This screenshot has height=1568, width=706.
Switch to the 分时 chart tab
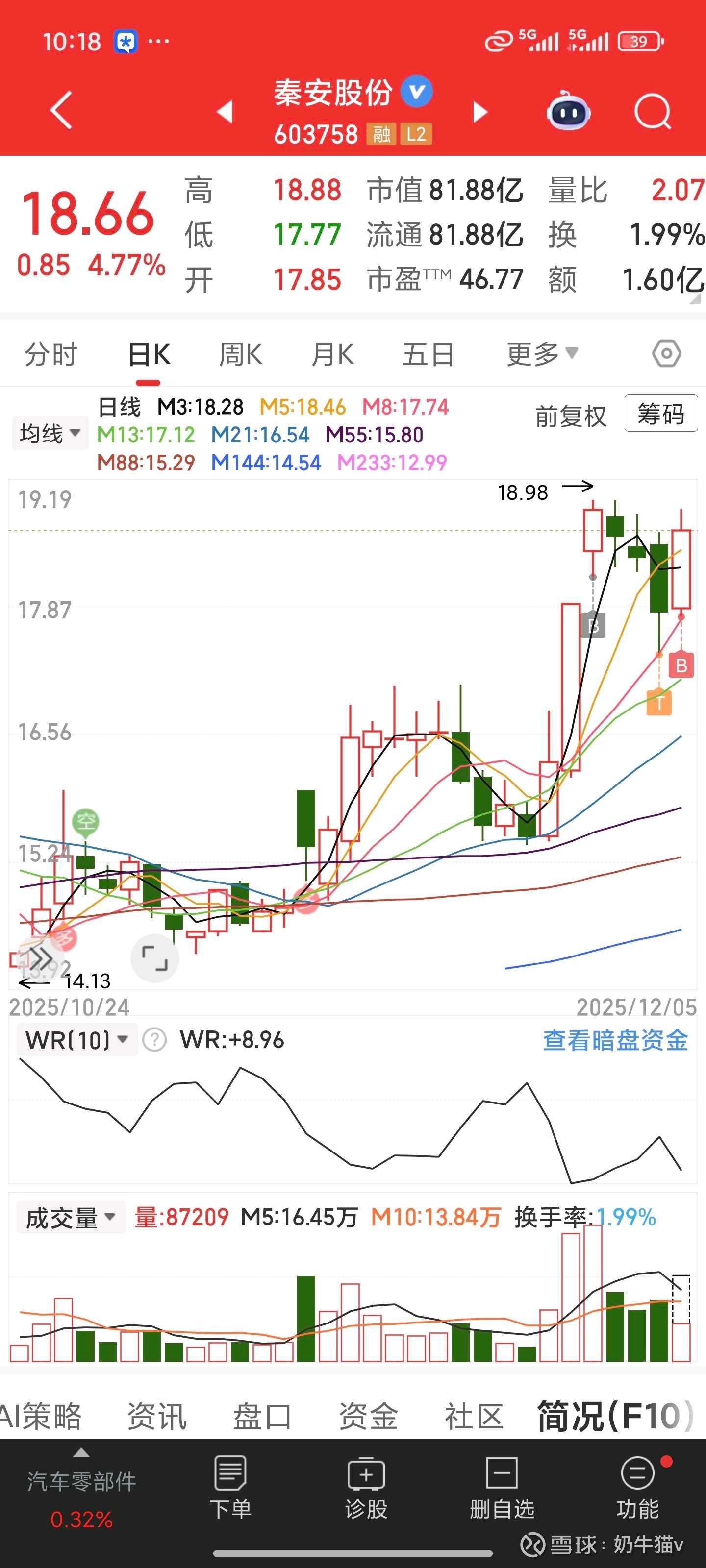click(51, 354)
